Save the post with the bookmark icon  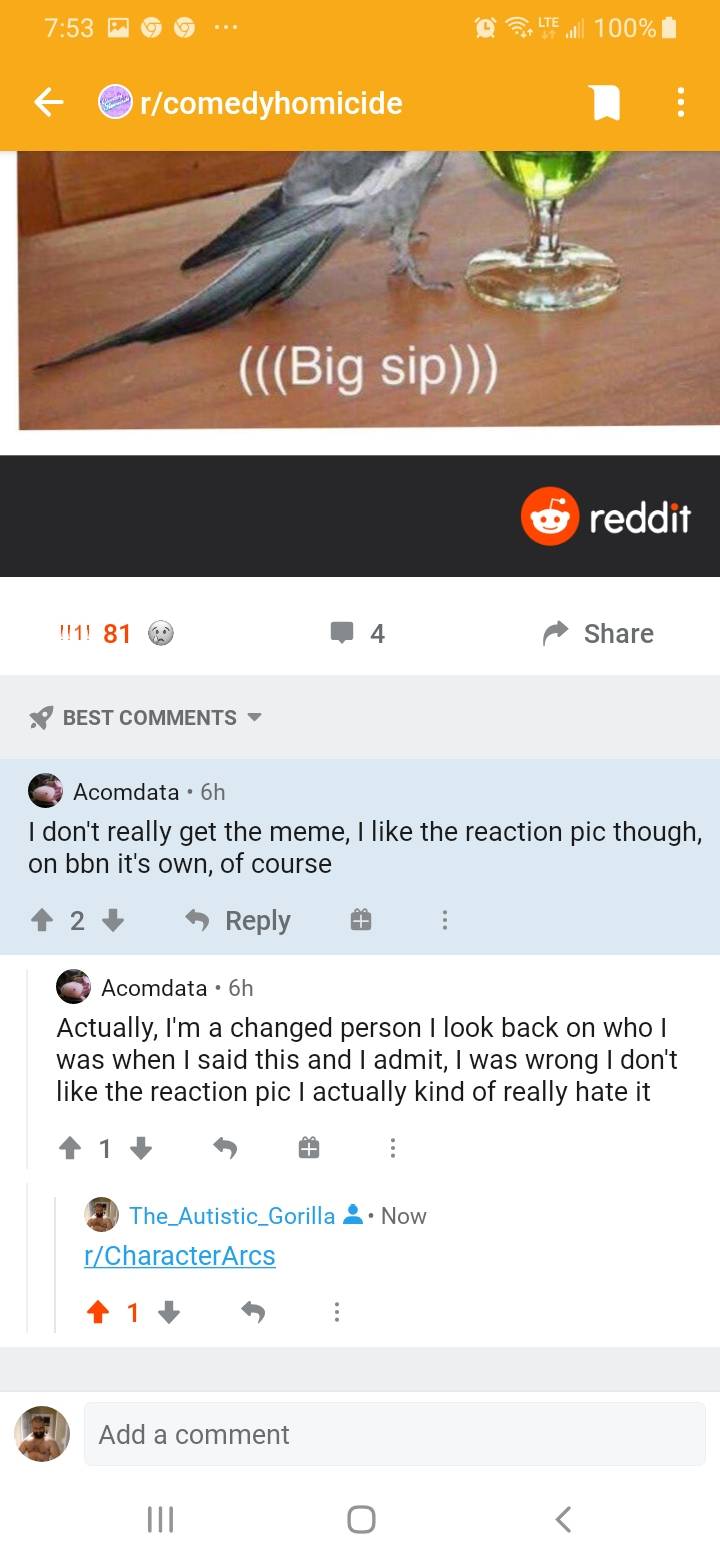[605, 103]
